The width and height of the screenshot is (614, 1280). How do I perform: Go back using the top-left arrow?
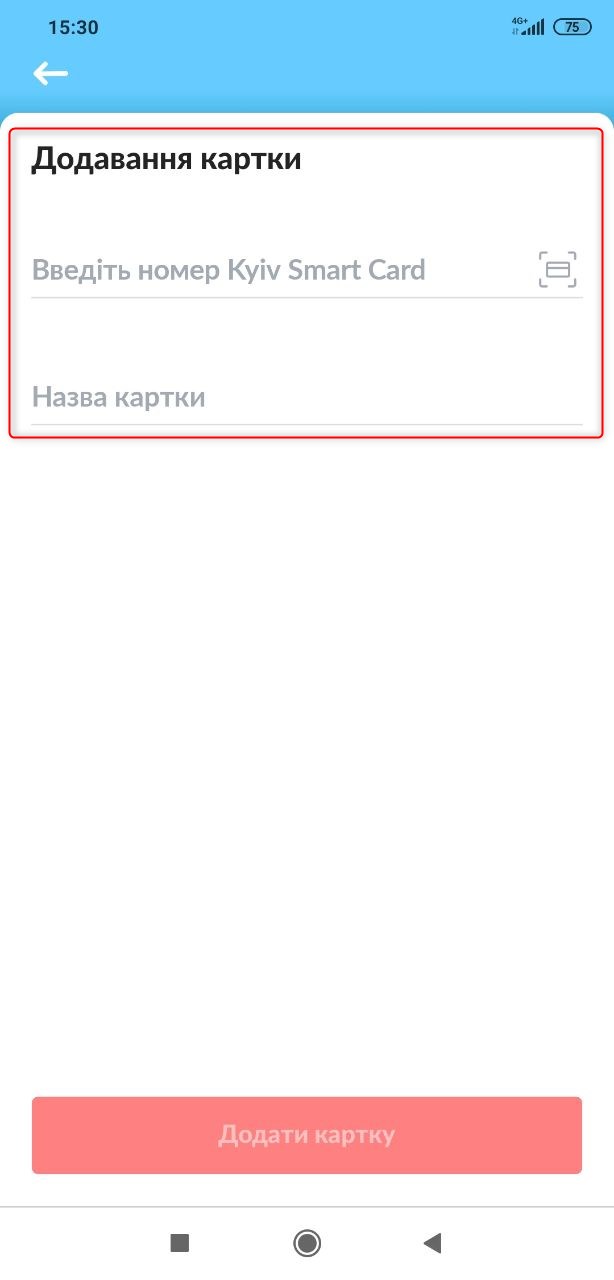coord(50,73)
